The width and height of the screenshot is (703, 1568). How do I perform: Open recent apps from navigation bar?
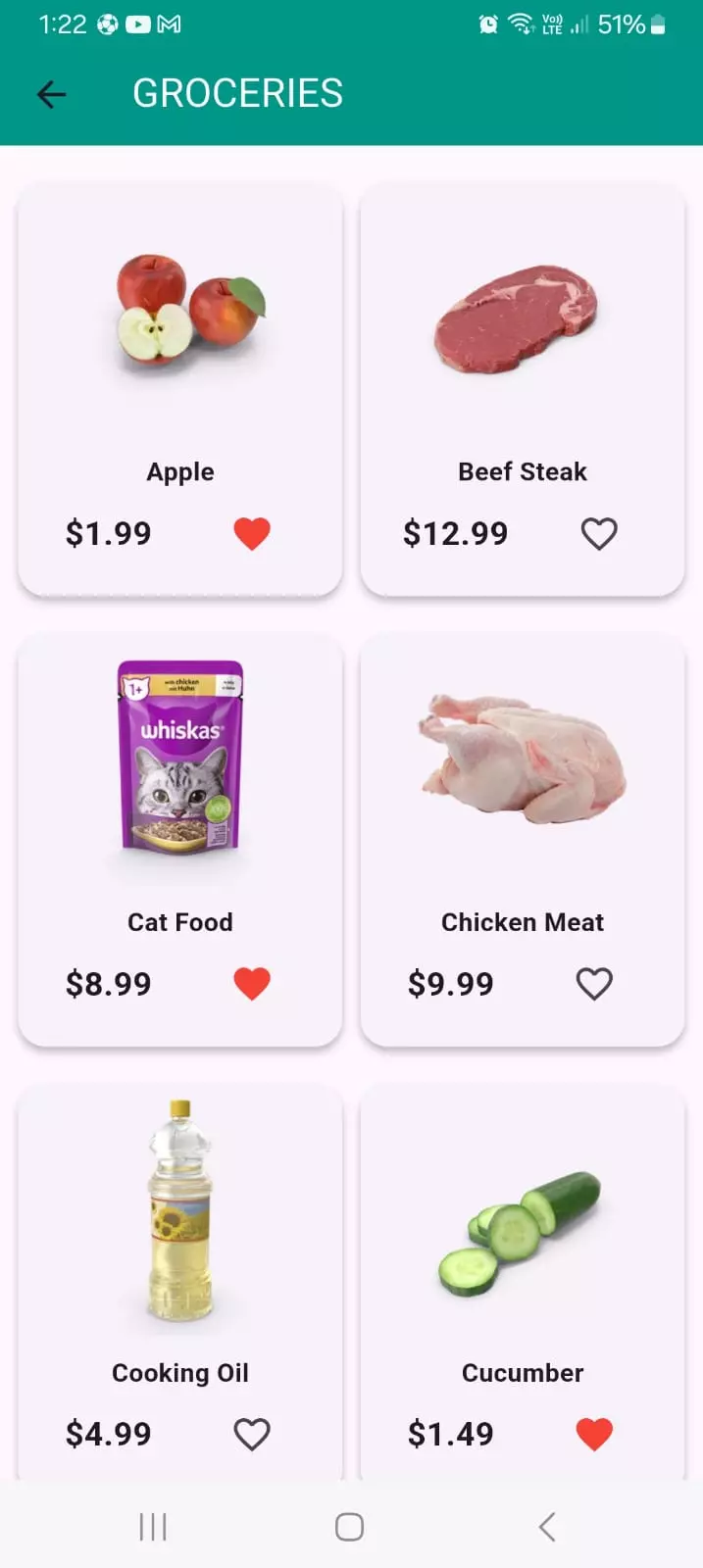pos(153,1527)
